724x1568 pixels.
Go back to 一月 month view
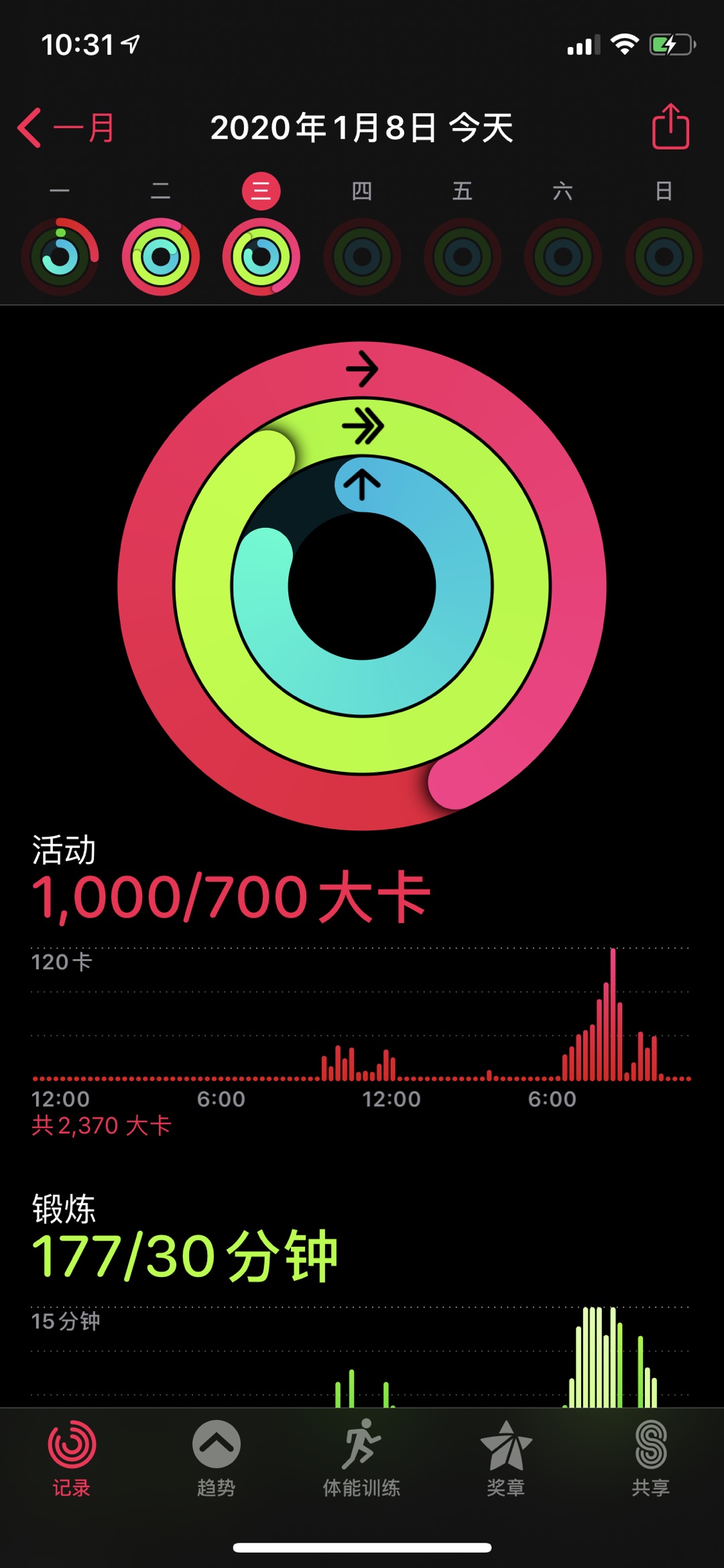pos(66,127)
